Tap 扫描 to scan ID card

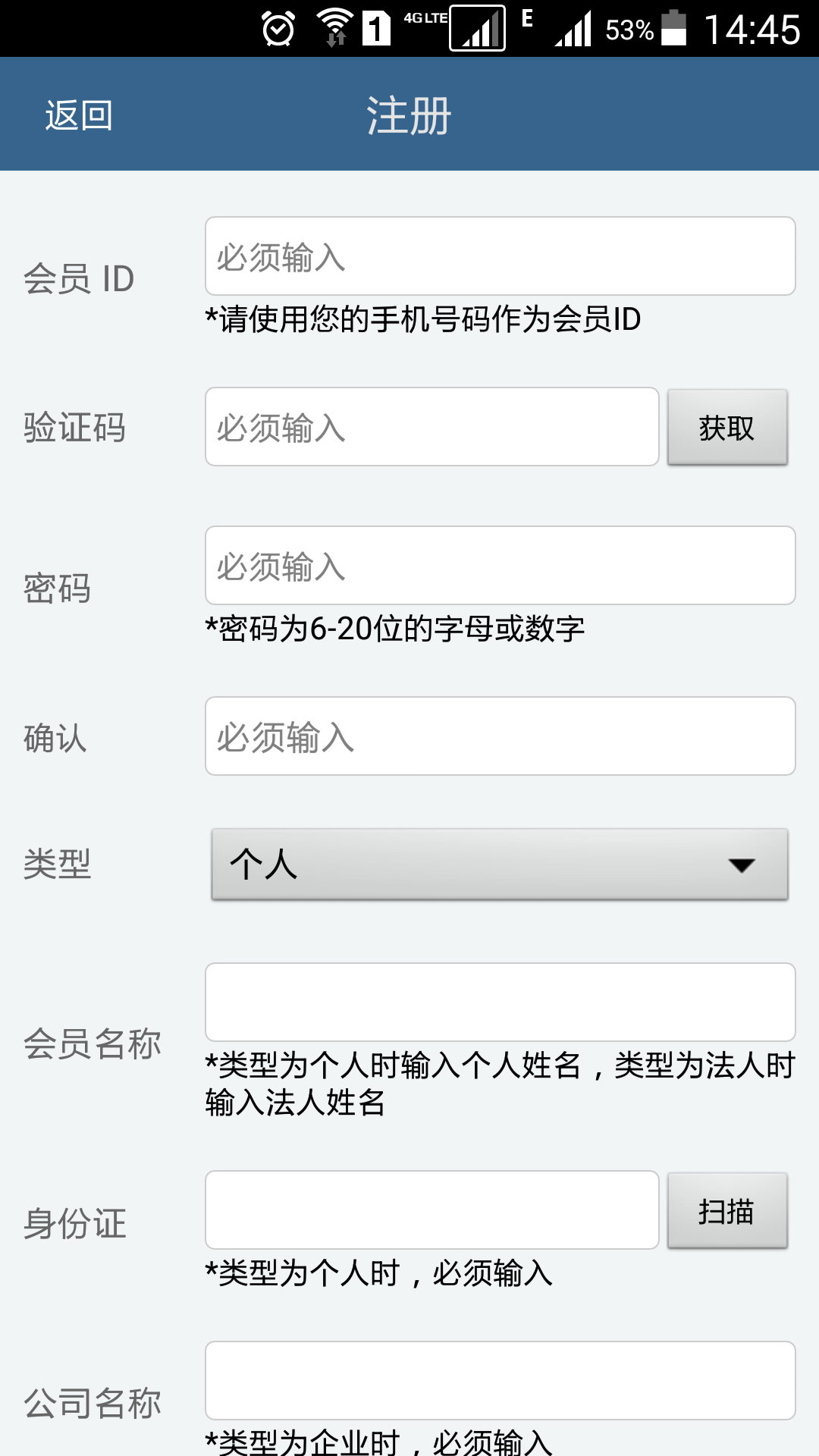point(727,1211)
